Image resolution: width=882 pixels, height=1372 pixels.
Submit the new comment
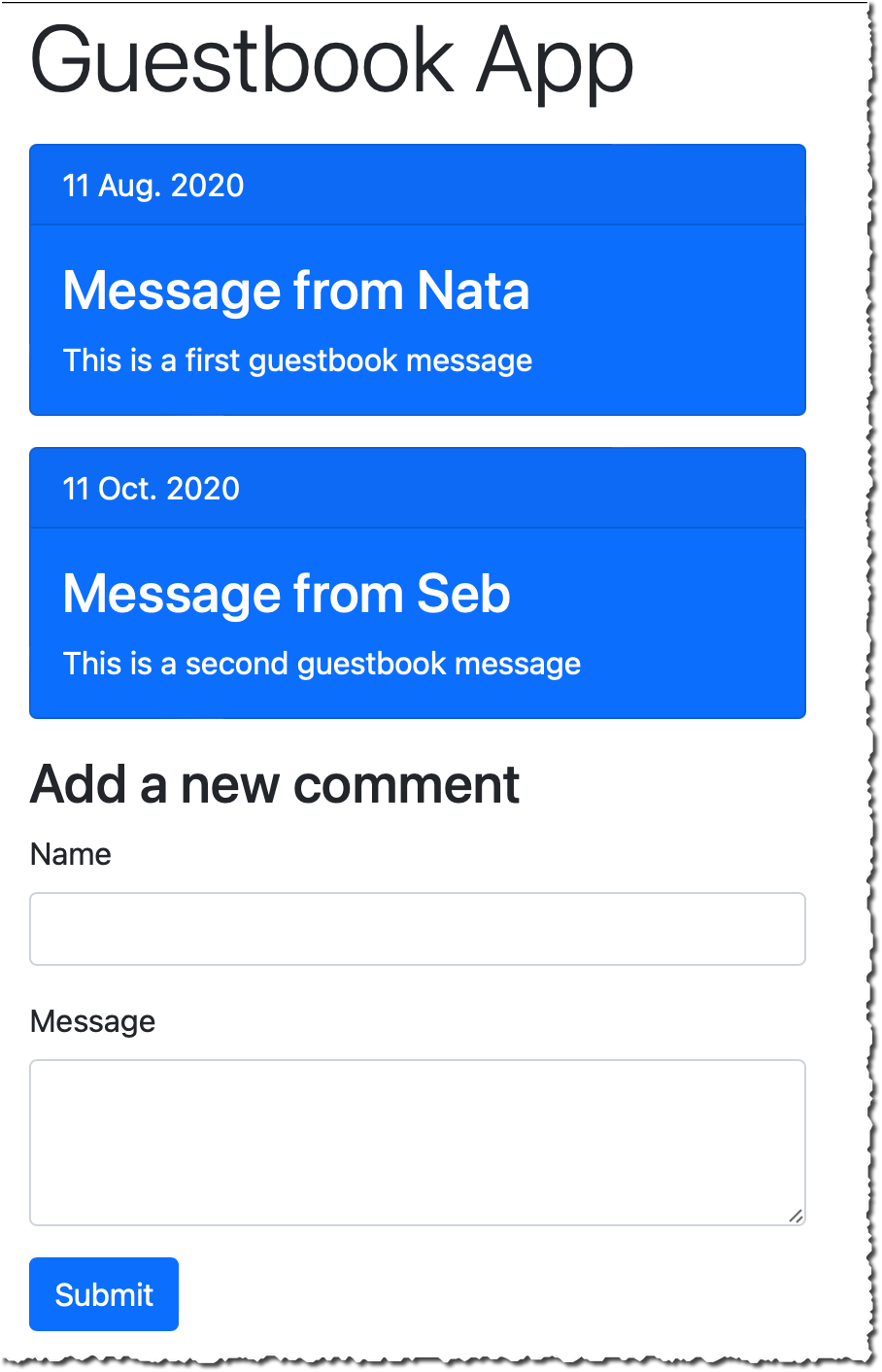104,1294
